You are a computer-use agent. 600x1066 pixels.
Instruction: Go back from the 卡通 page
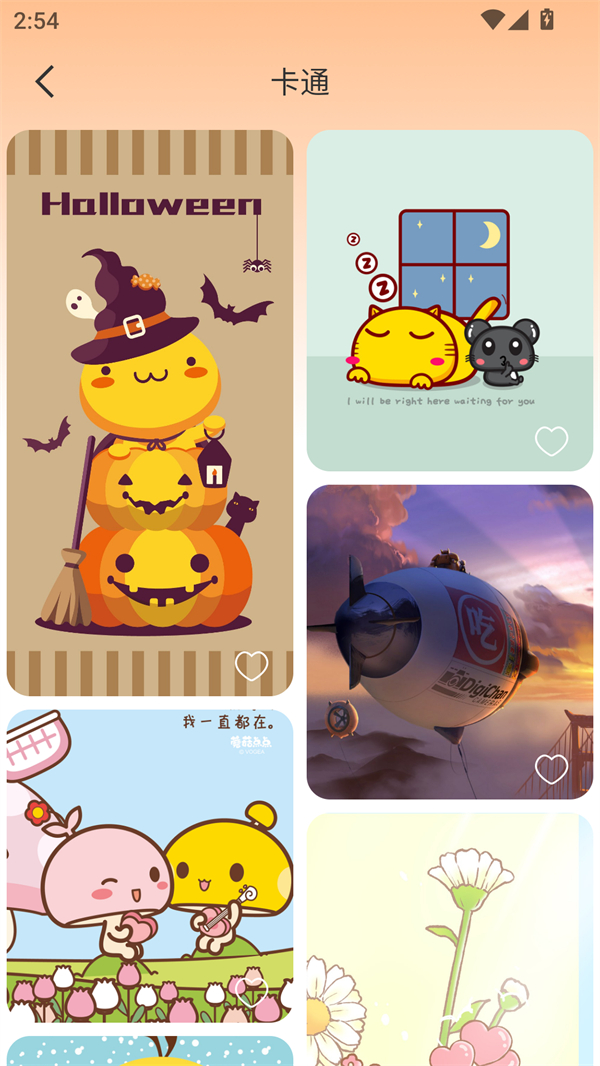[x=45, y=82]
